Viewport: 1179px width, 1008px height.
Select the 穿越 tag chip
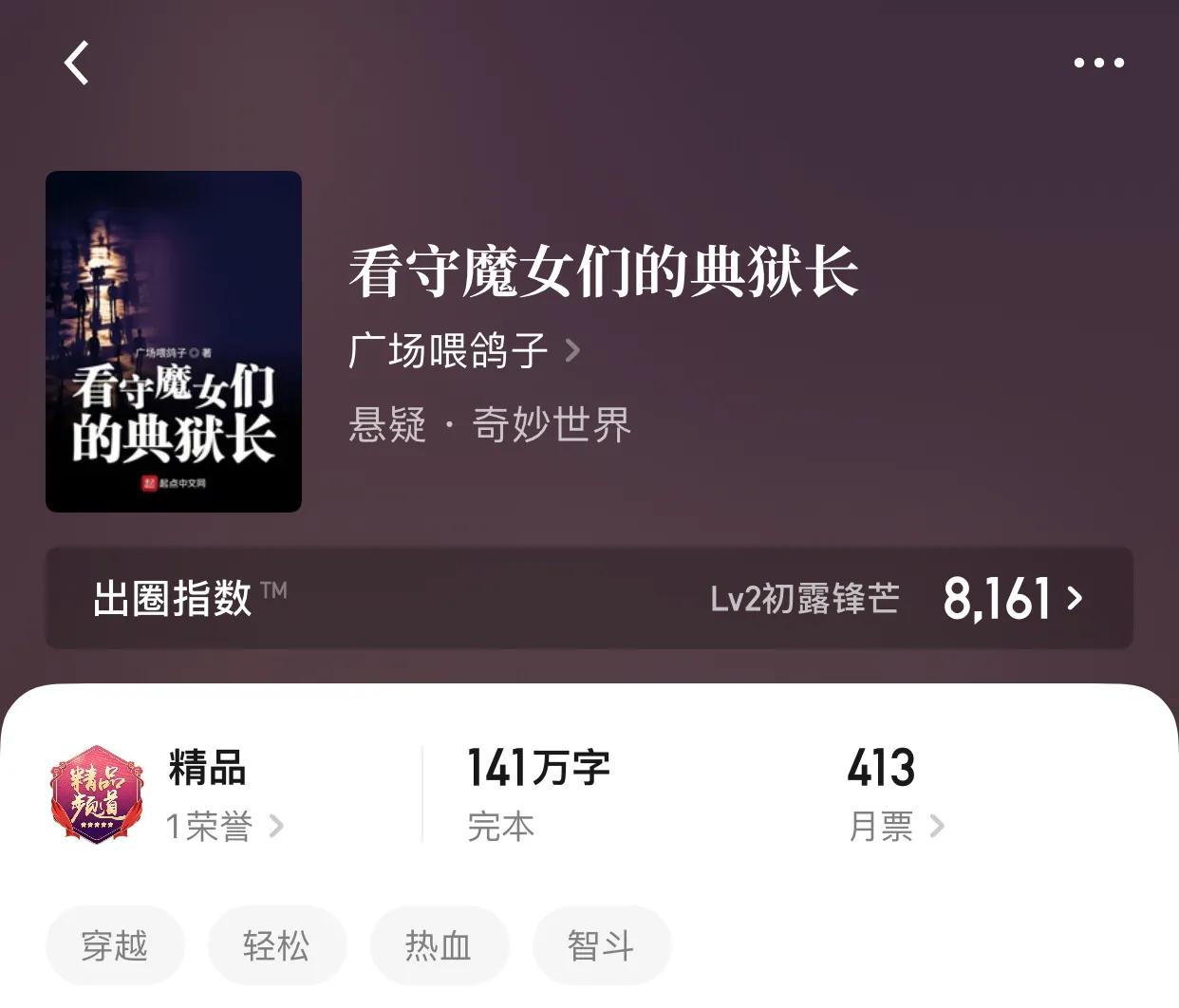coord(115,945)
